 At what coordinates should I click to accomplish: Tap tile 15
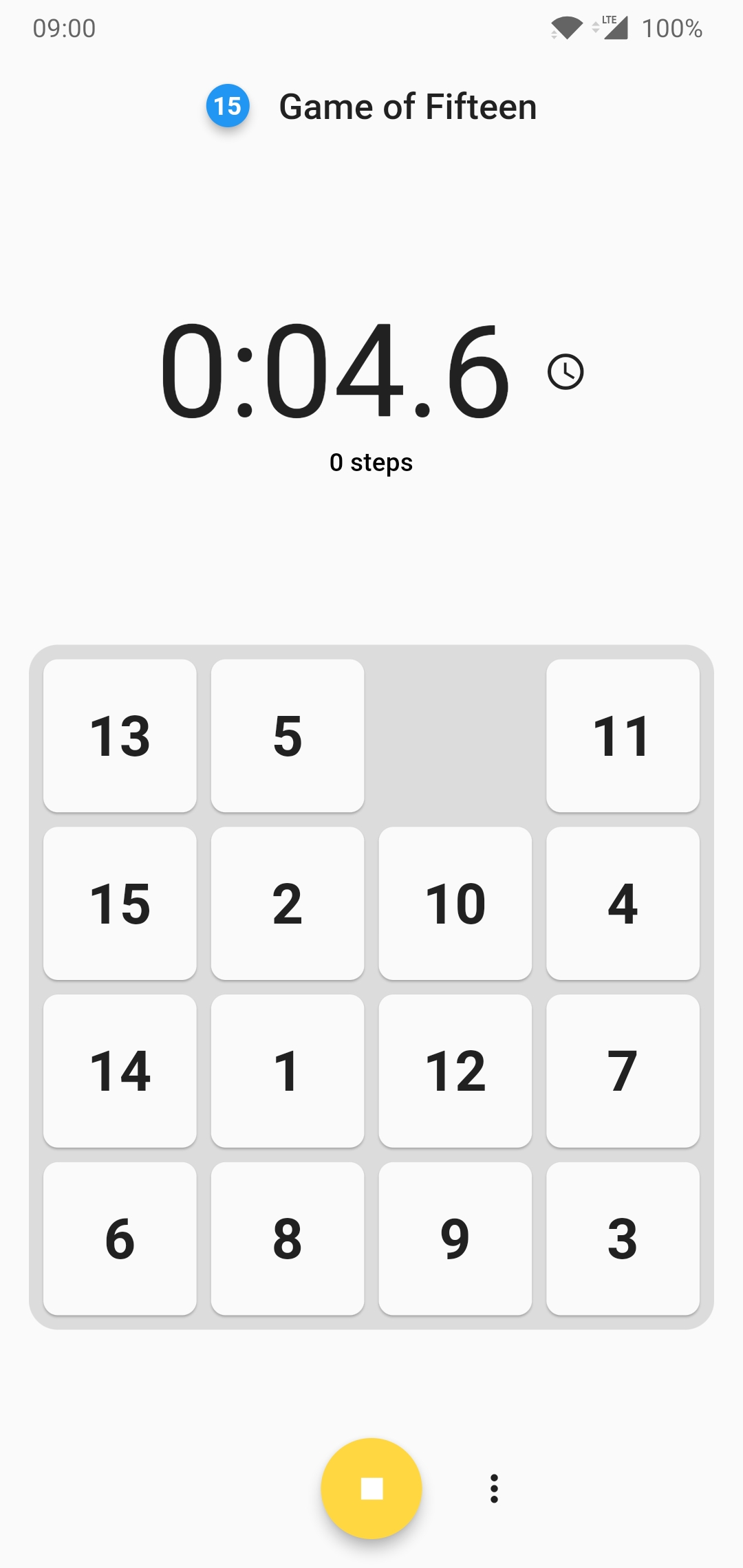coord(120,903)
